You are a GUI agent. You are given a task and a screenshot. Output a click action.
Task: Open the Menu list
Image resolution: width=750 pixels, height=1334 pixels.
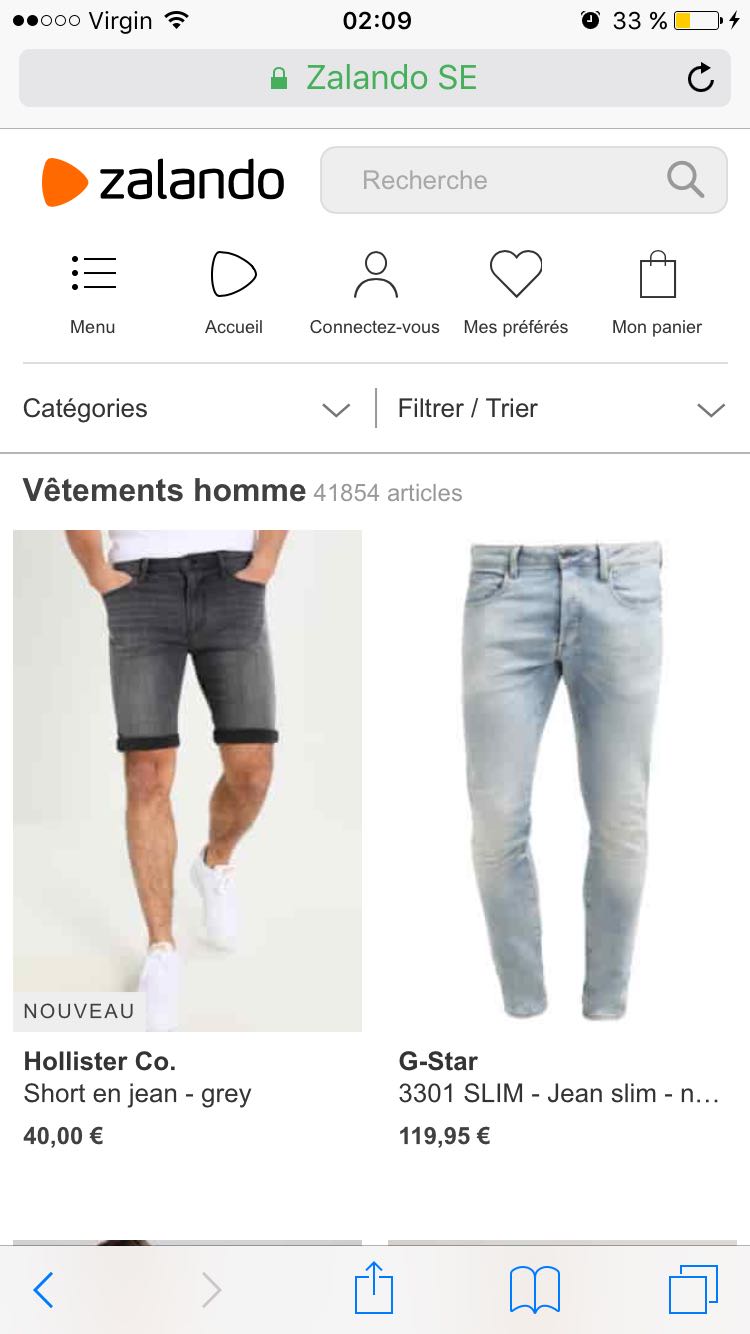click(x=93, y=292)
